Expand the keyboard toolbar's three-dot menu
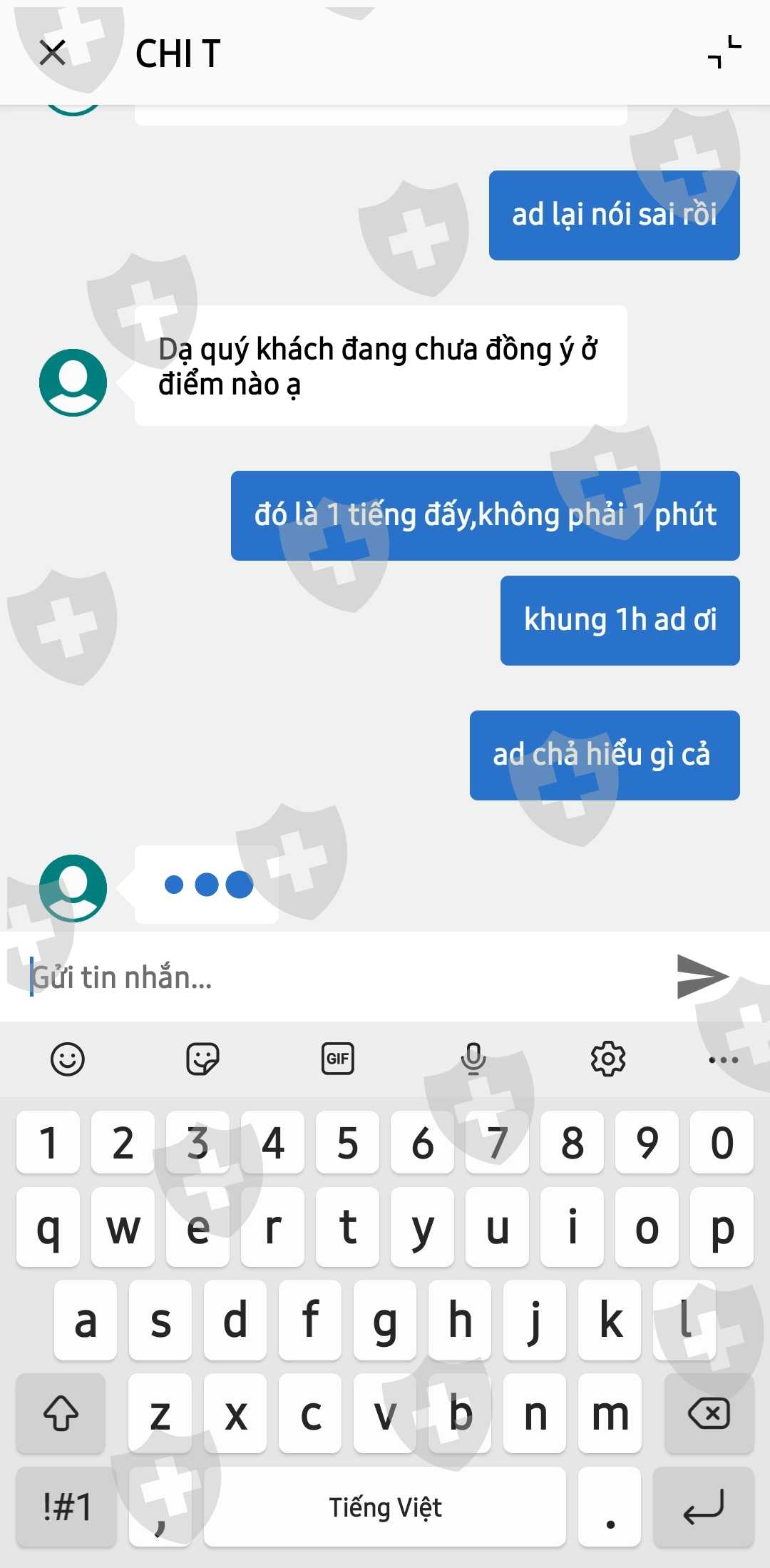Screen dimensions: 770x1568 click(724, 1060)
